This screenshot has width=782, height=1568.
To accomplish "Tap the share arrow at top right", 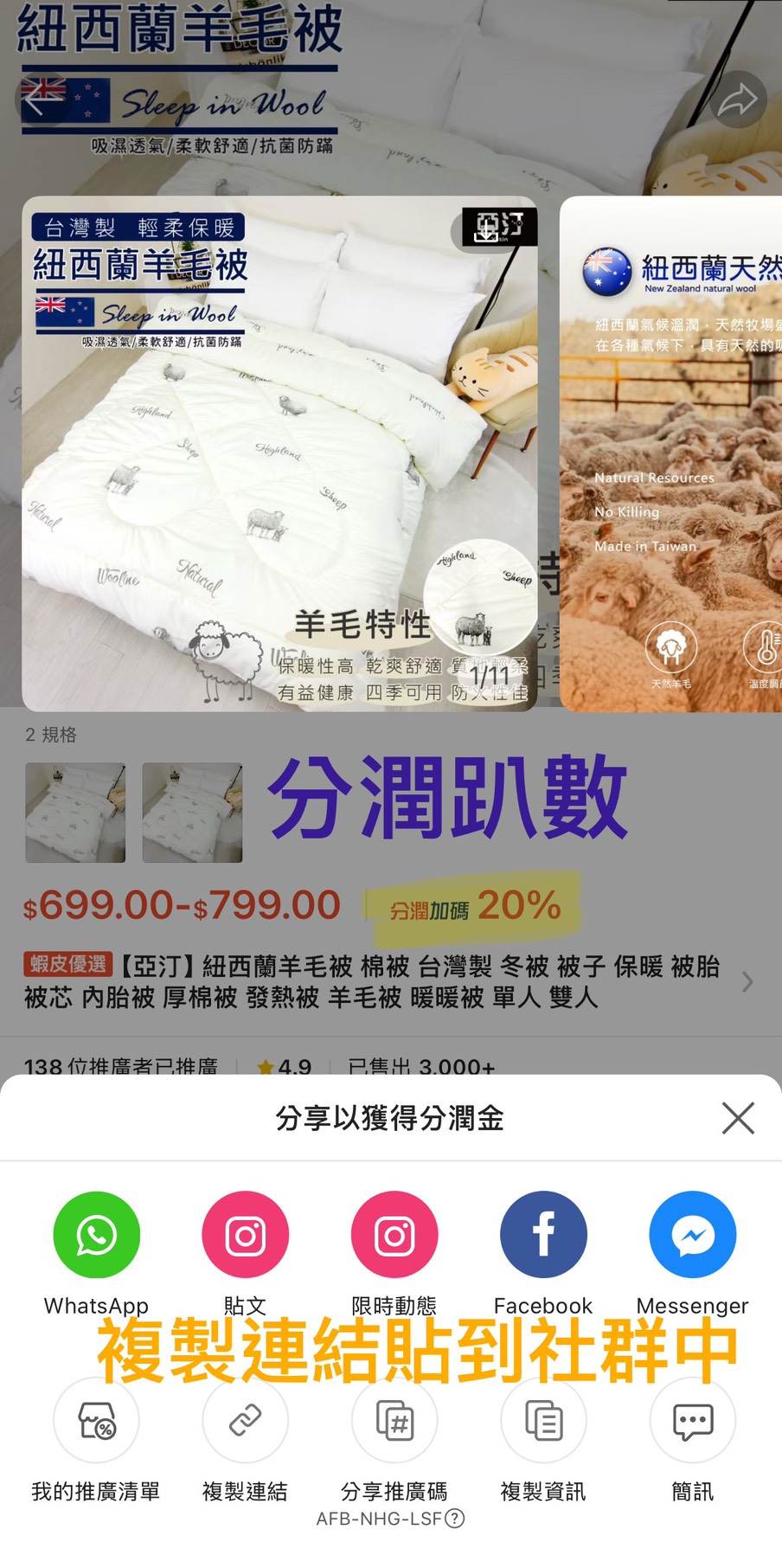I will (x=737, y=100).
